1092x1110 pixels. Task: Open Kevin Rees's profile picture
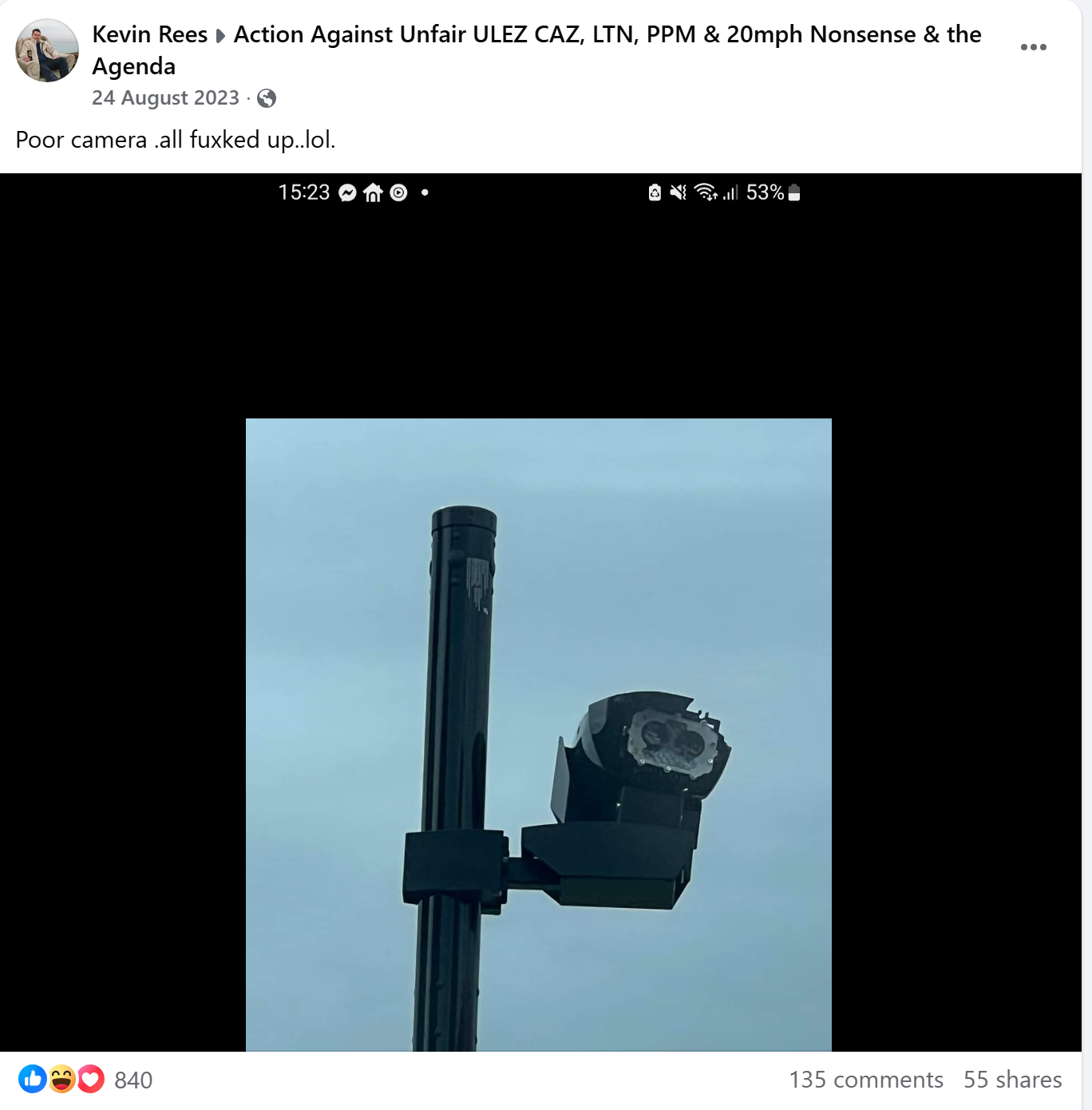tap(47, 50)
